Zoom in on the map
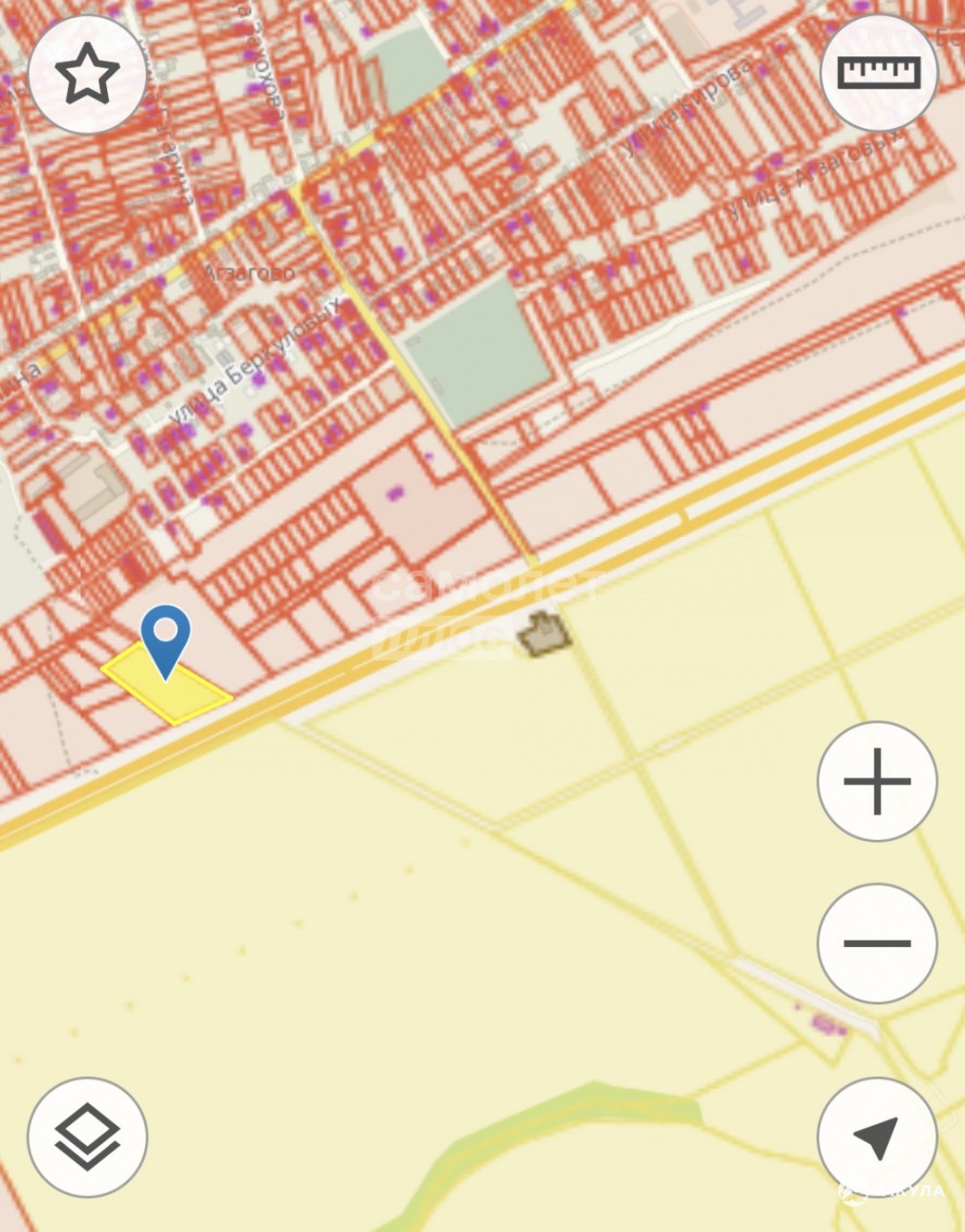 pos(877,782)
